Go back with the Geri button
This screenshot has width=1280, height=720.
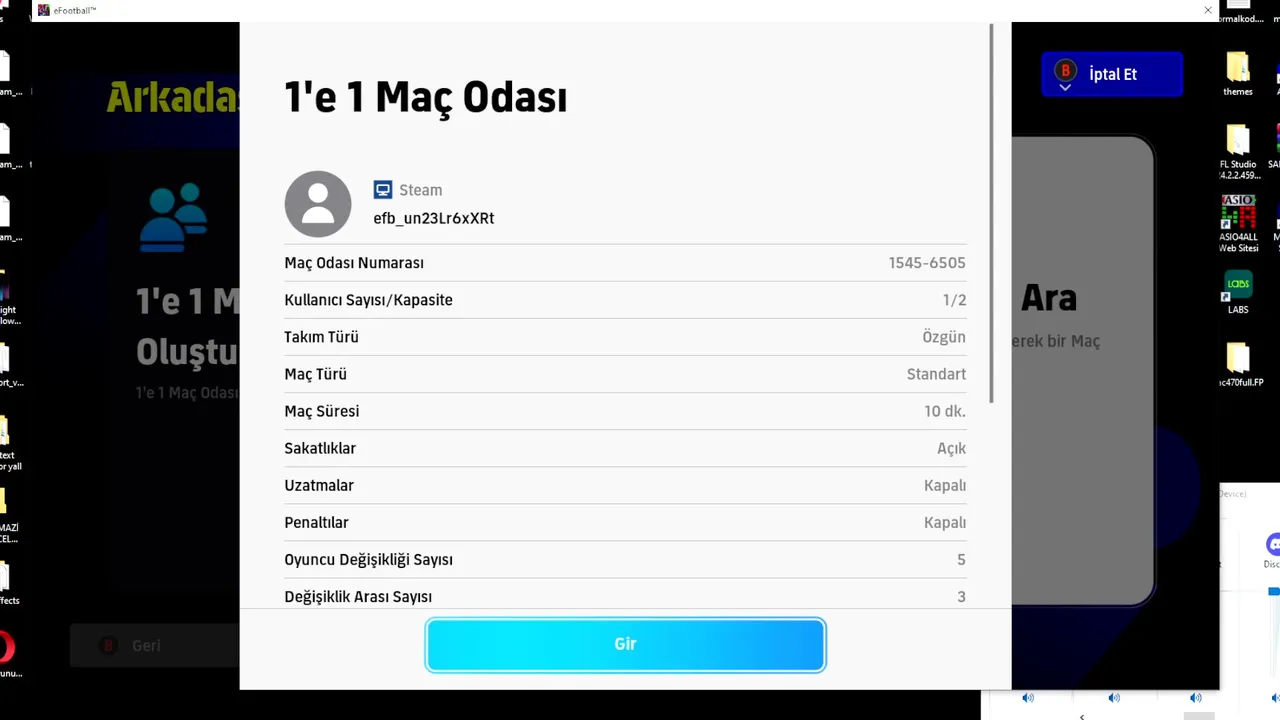[146, 645]
